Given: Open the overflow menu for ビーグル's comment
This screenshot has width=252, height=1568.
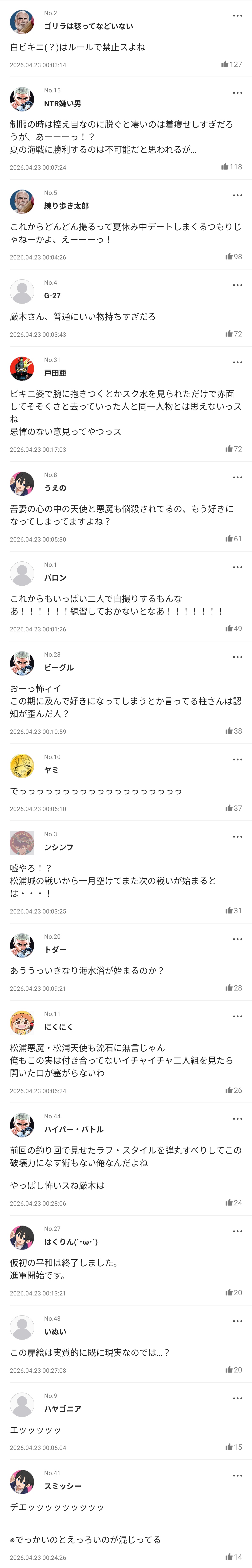Looking at the screenshot, I should (x=237, y=657).
